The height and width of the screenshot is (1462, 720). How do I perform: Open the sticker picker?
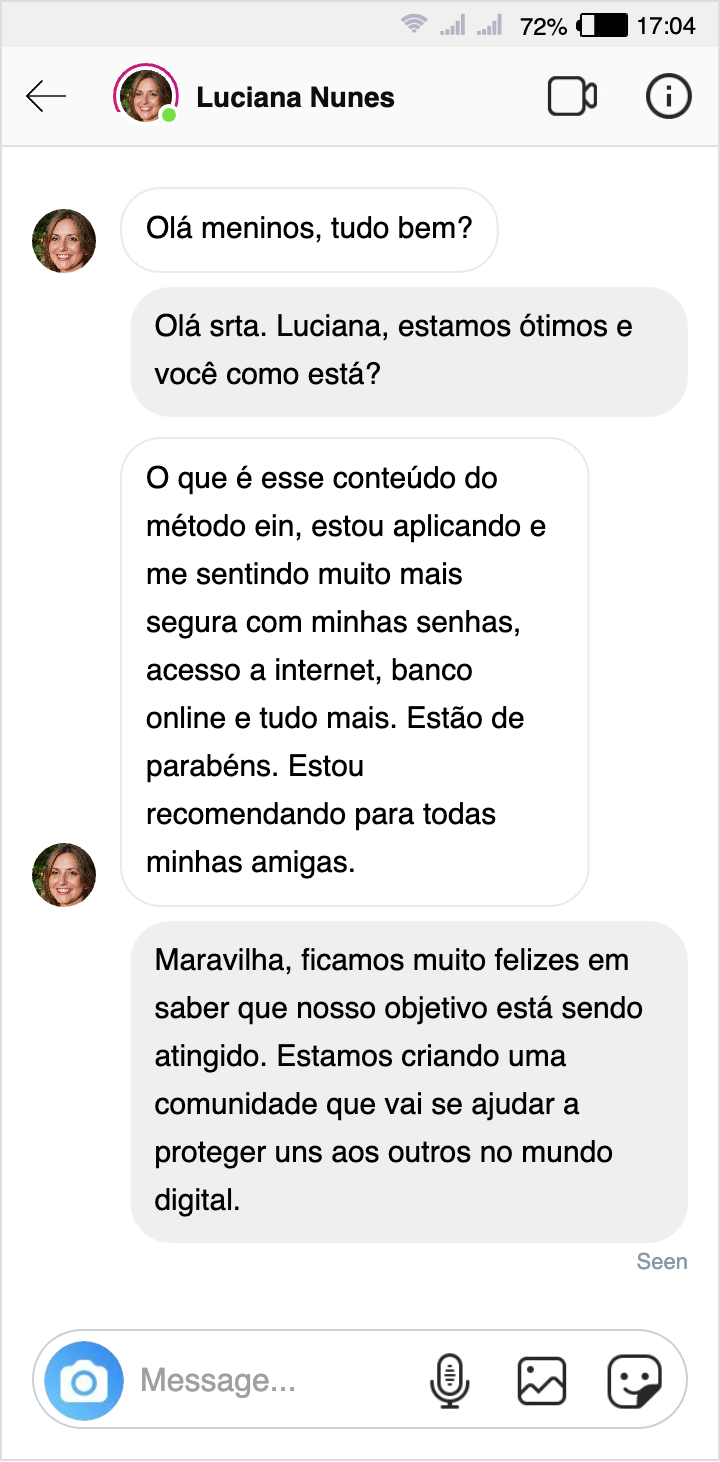point(634,1381)
